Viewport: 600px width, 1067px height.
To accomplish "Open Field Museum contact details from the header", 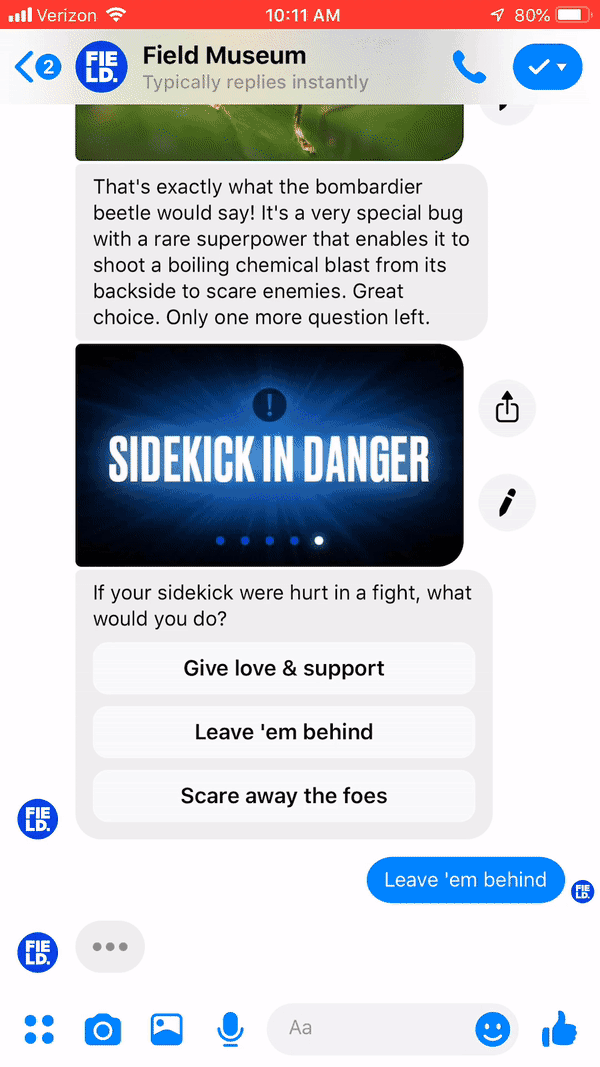I will coord(224,67).
